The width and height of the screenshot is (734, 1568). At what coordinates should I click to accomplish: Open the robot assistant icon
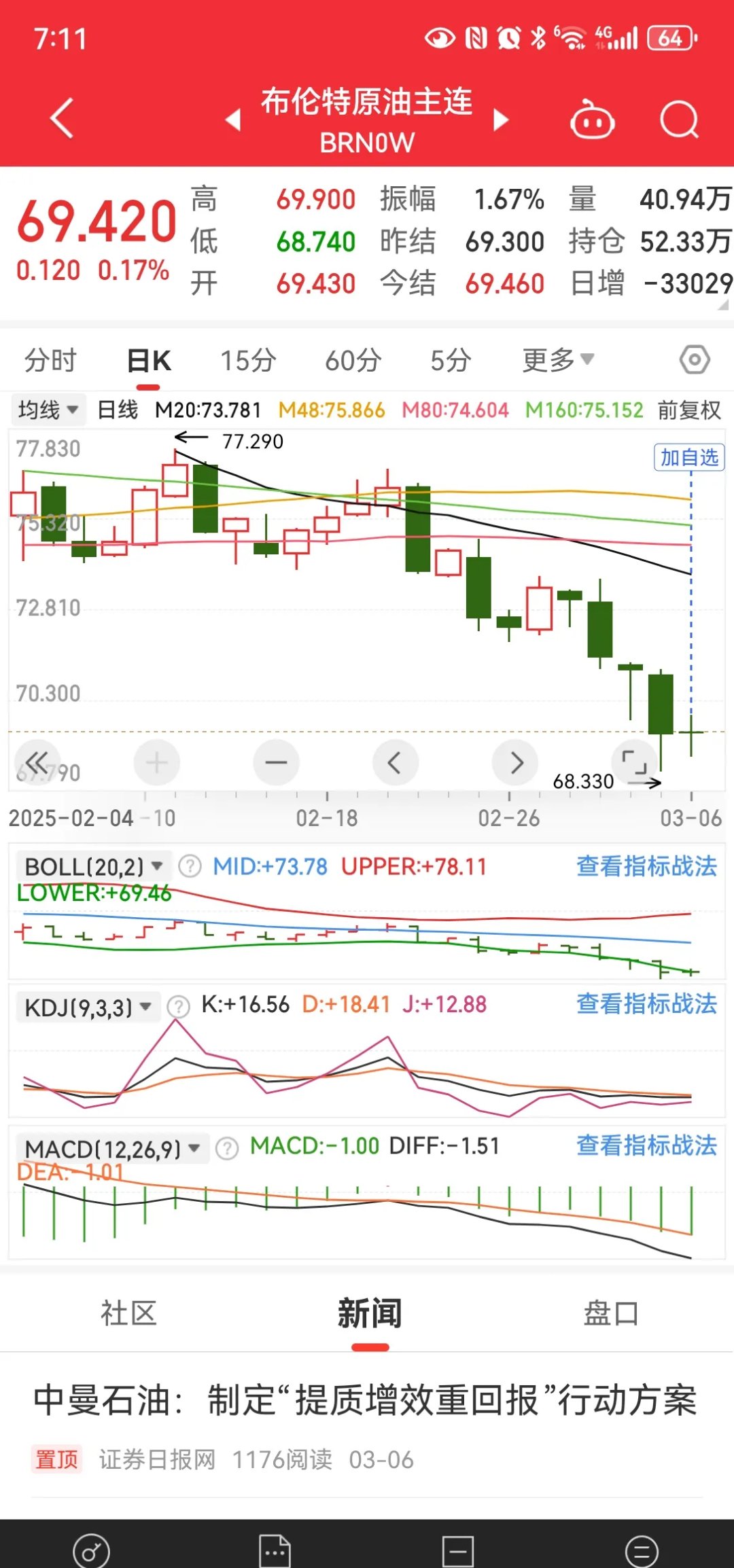click(592, 121)
